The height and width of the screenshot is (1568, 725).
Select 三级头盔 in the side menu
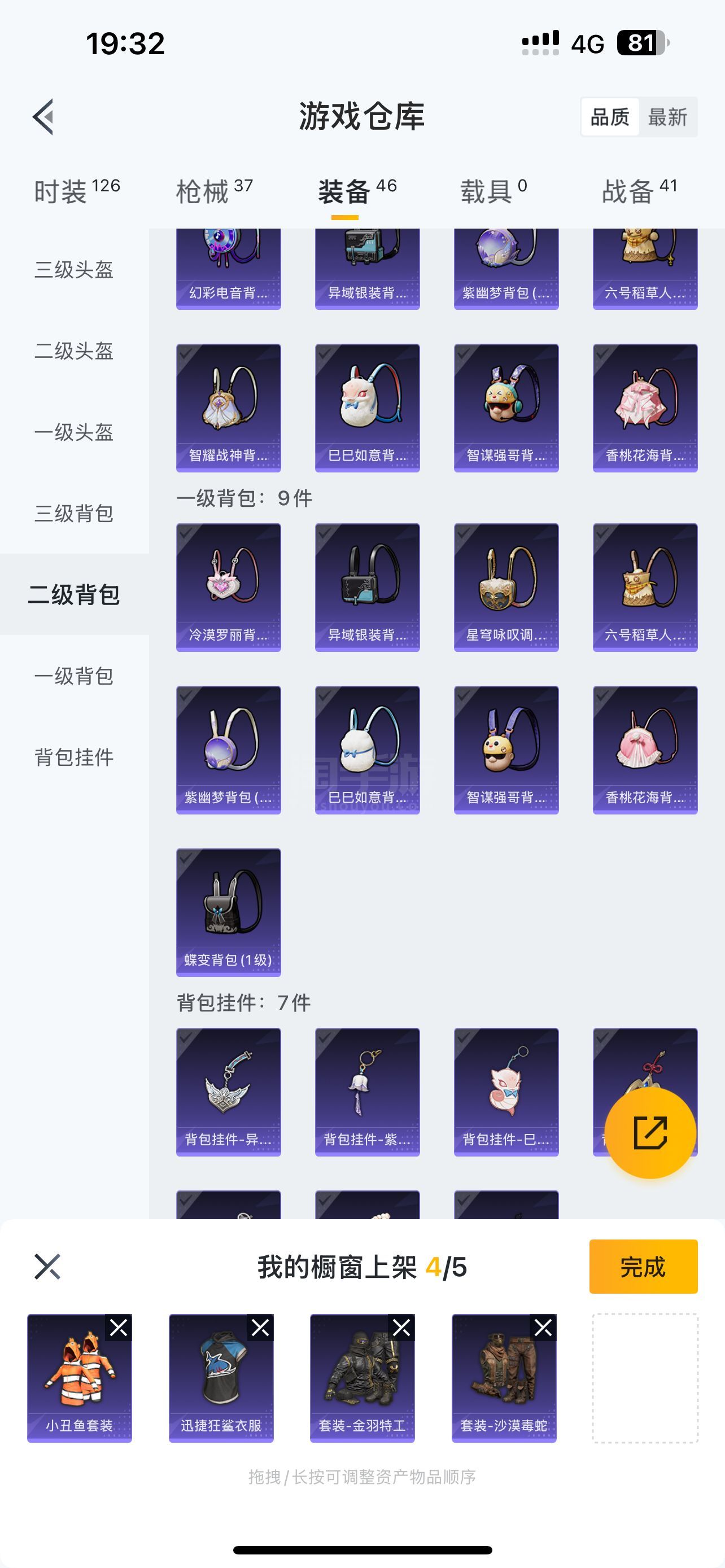(x=73, y=270)
